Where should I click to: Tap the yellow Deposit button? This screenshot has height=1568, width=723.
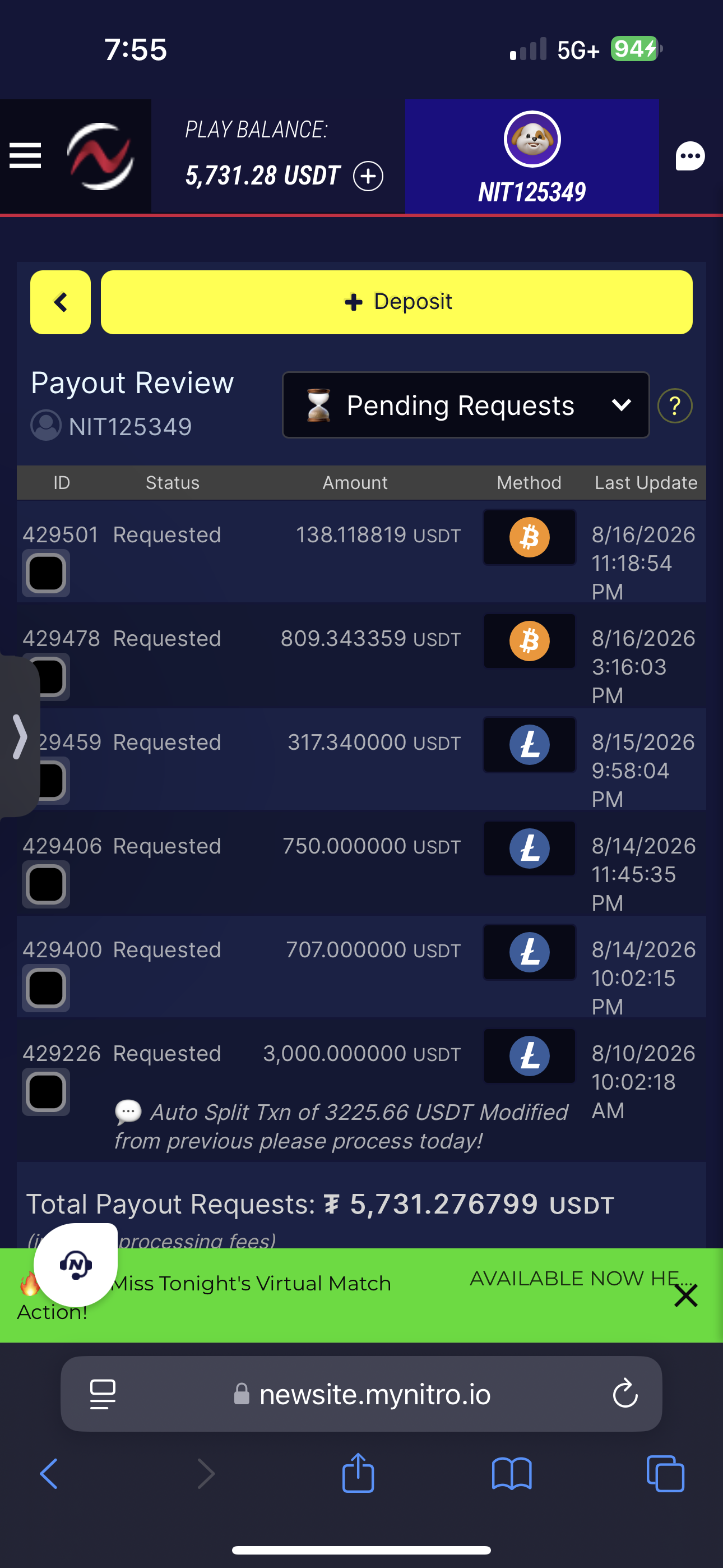pos(396,302)
